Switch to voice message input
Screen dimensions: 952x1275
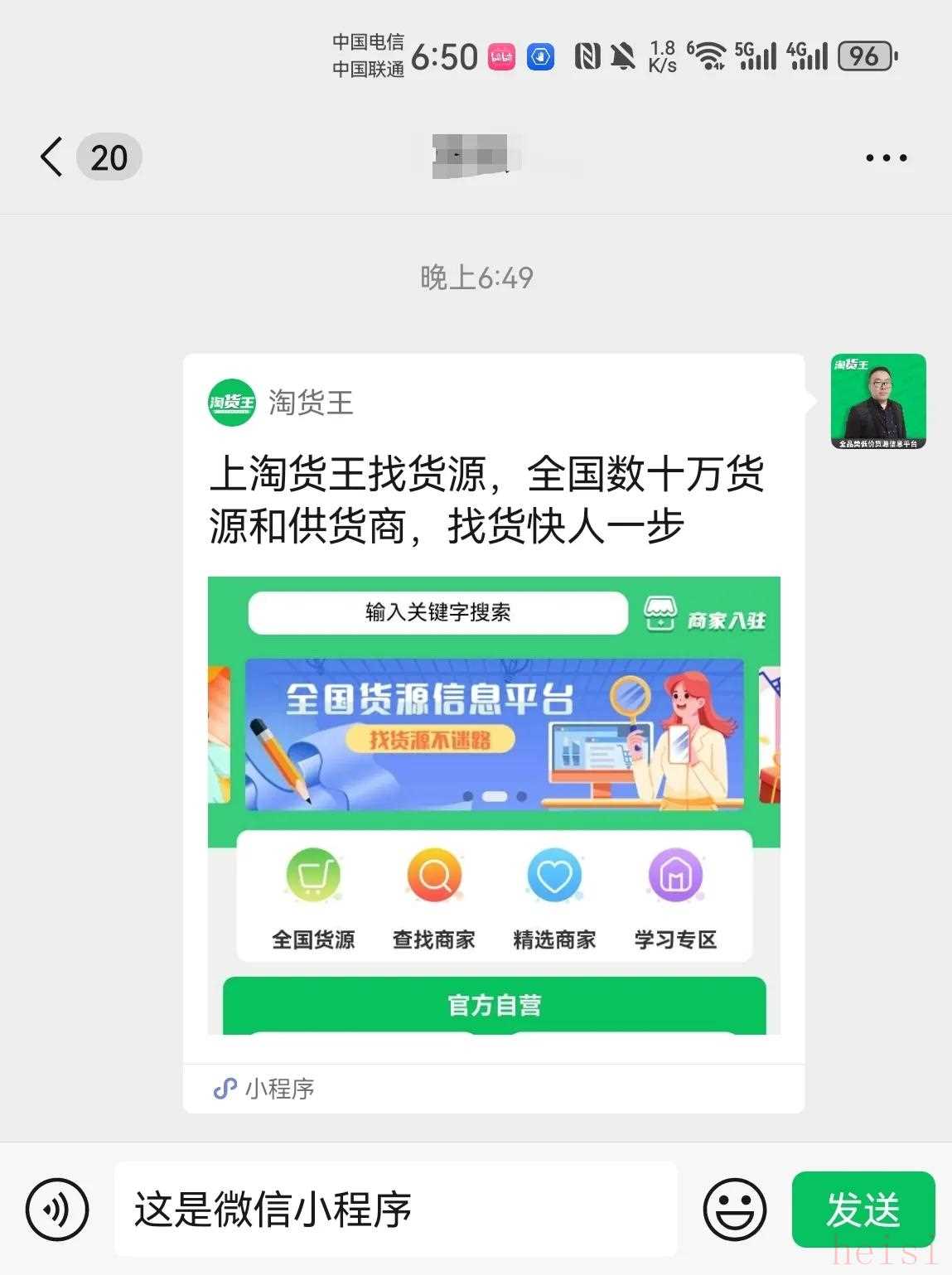[x=56, y=1209]
